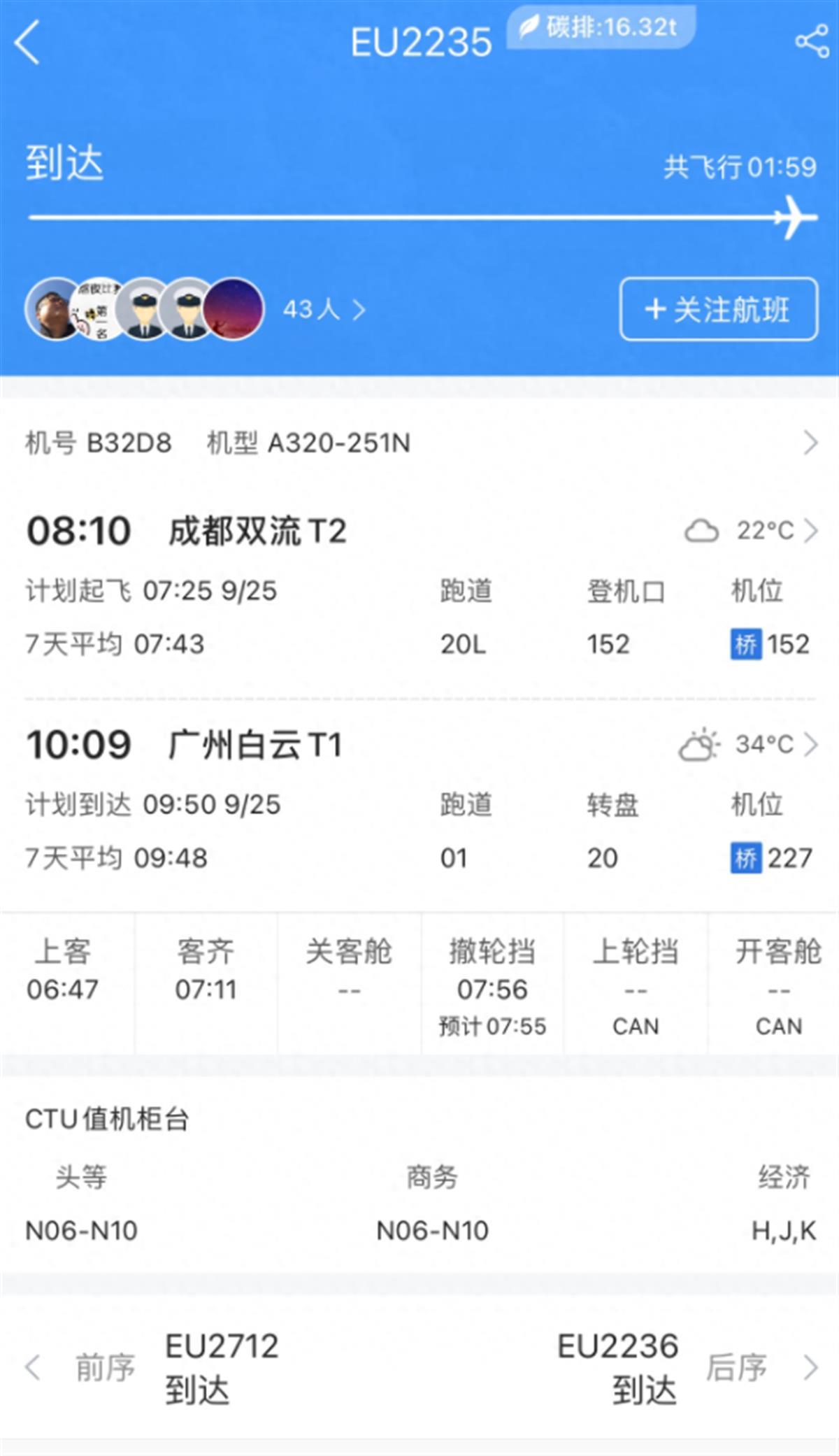This screenshot has width=839, height=1456.
Task: Follow the flight with the 关注航班 button
Action: [x=717, y=311]
